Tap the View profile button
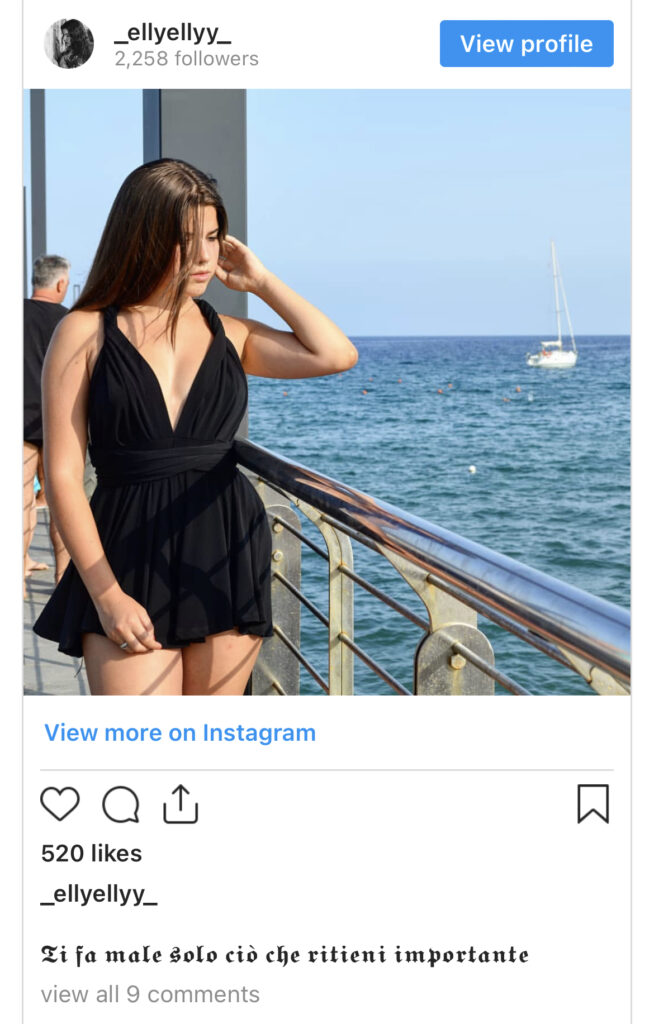The width and height of the screenshot is (654, 1024). point(526,44)
